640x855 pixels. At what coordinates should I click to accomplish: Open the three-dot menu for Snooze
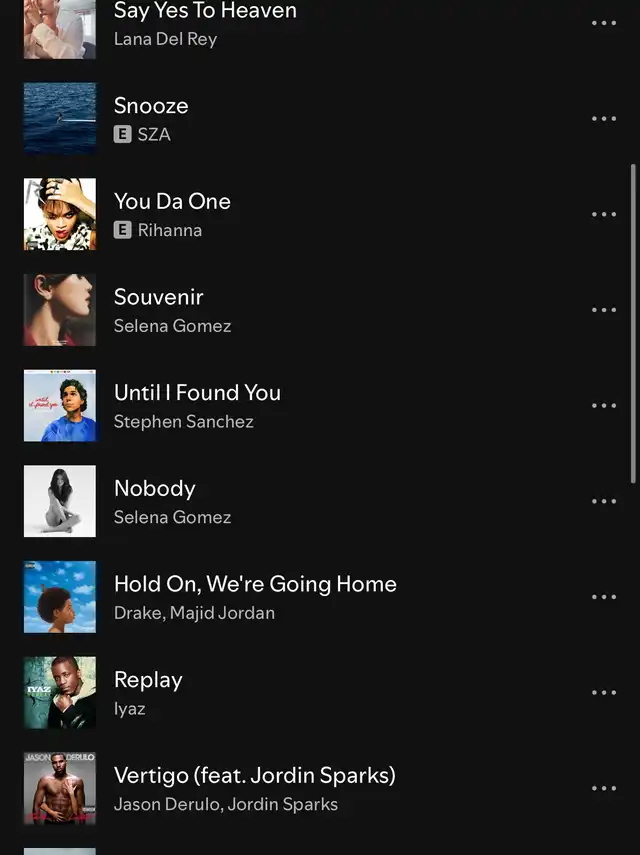coord(604,119)
